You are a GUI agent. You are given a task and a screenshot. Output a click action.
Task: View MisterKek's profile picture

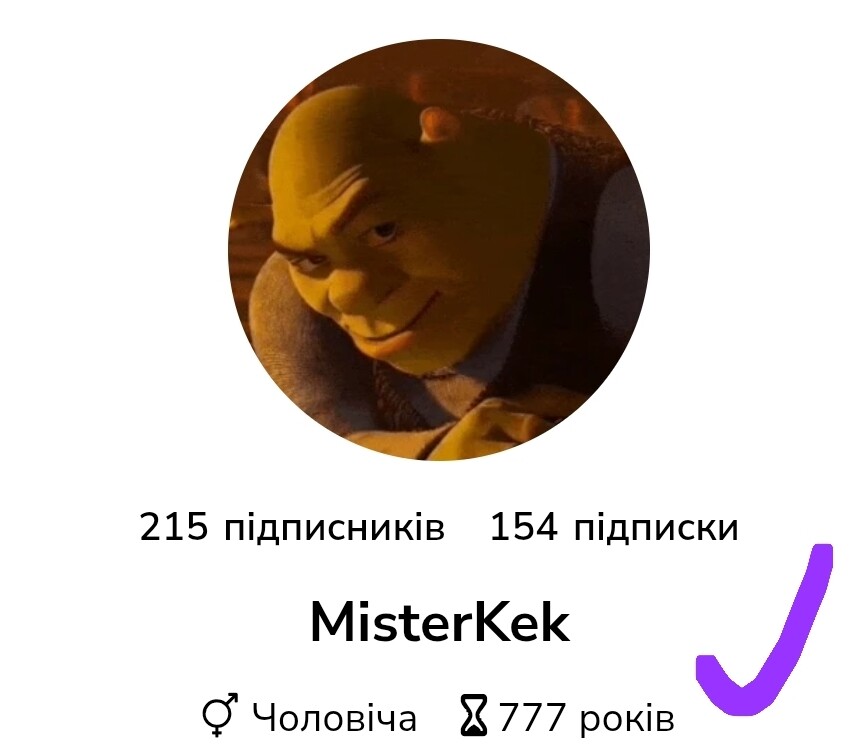438,248
